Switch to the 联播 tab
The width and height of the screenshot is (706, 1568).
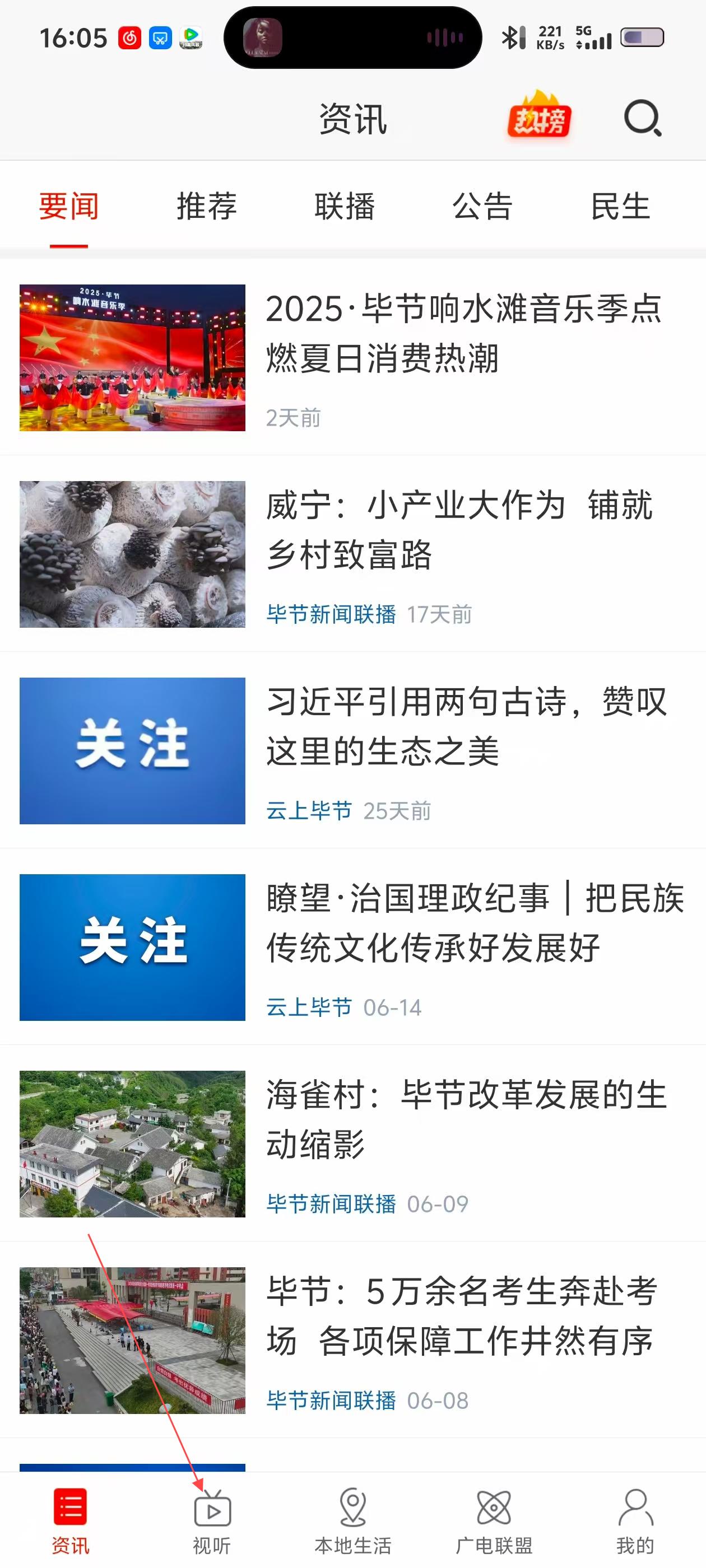[x=345, y=206]
